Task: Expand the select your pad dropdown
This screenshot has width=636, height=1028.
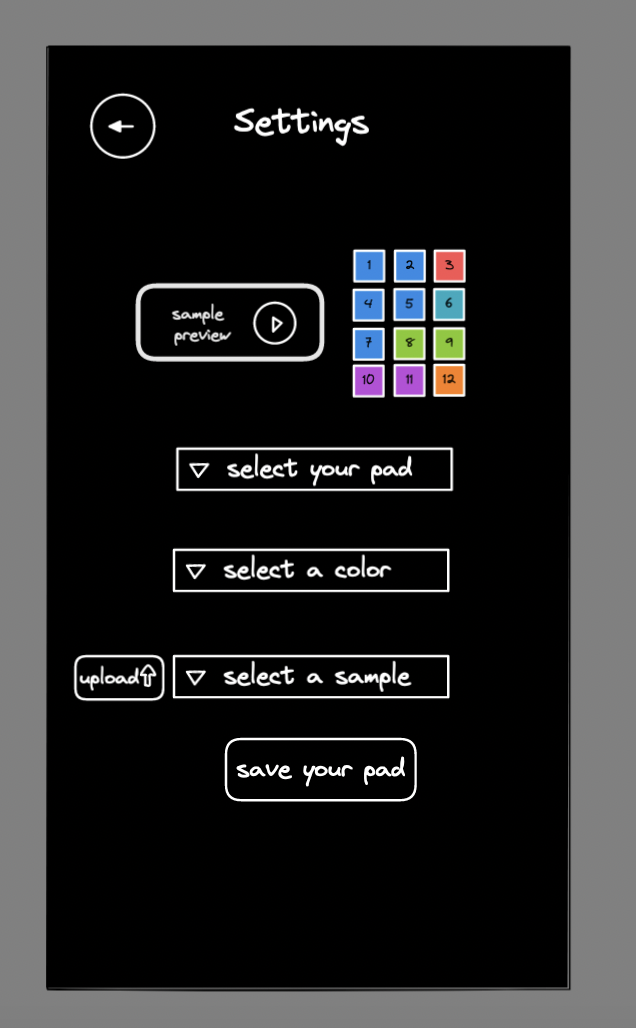Action: tap(314, 469)
